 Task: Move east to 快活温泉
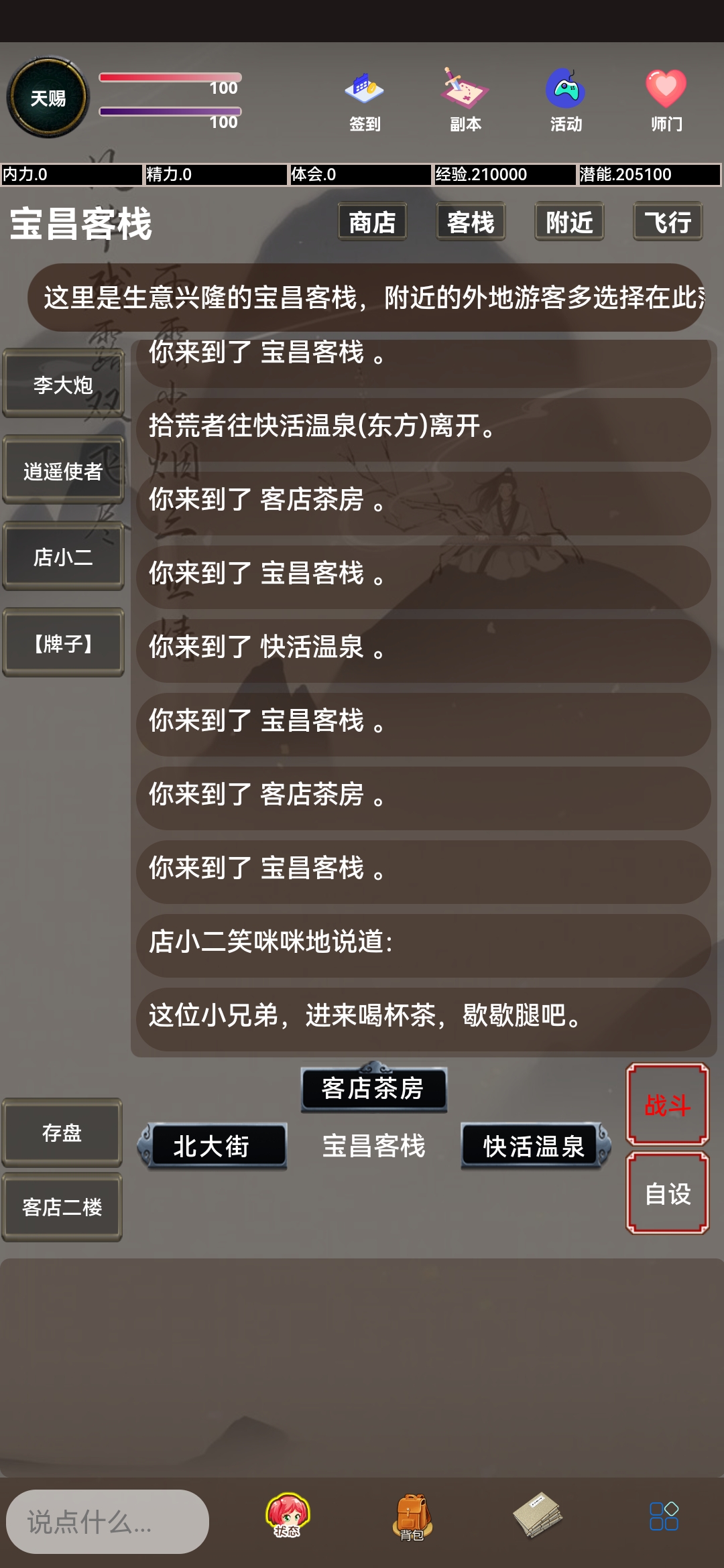pos(535,1146)
